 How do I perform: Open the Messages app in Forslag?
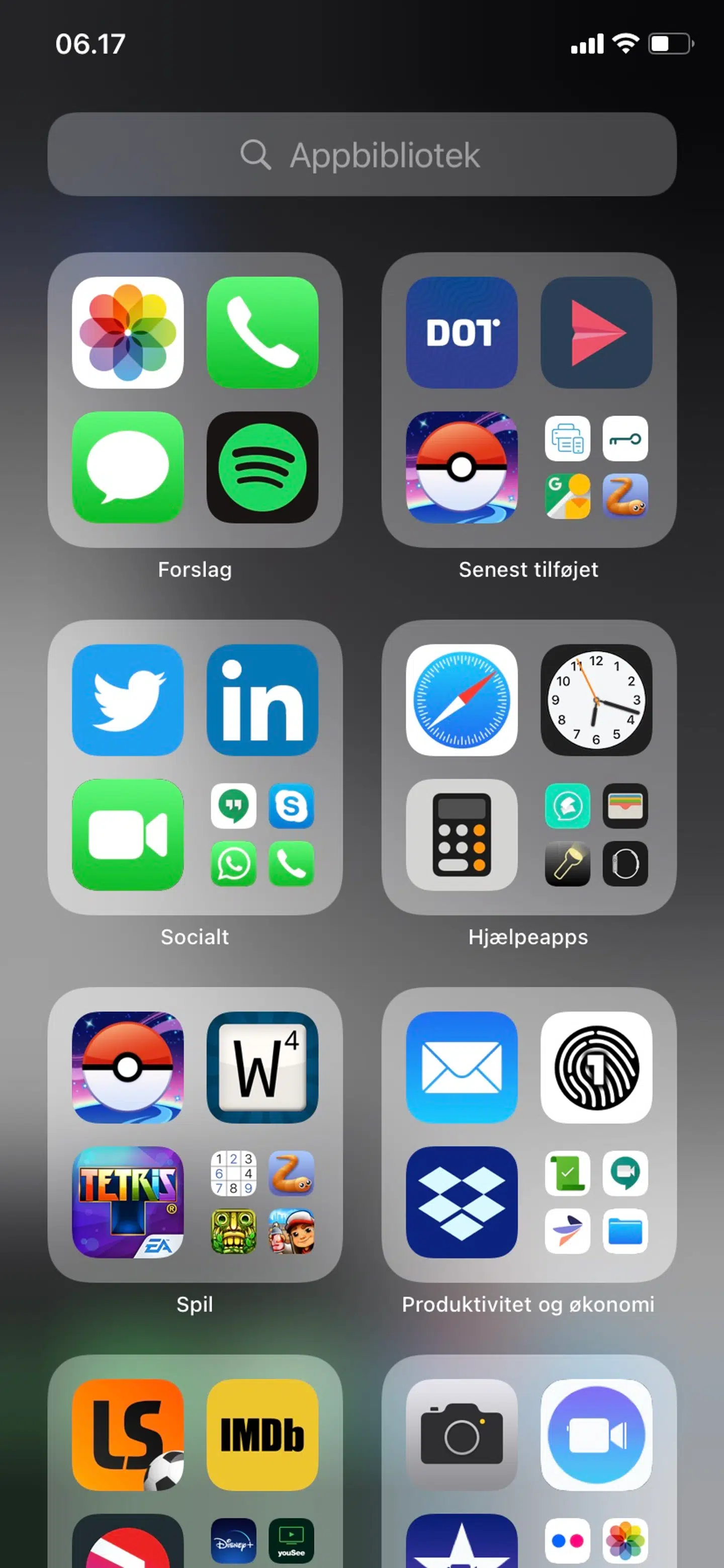click(x=128, y=467)
